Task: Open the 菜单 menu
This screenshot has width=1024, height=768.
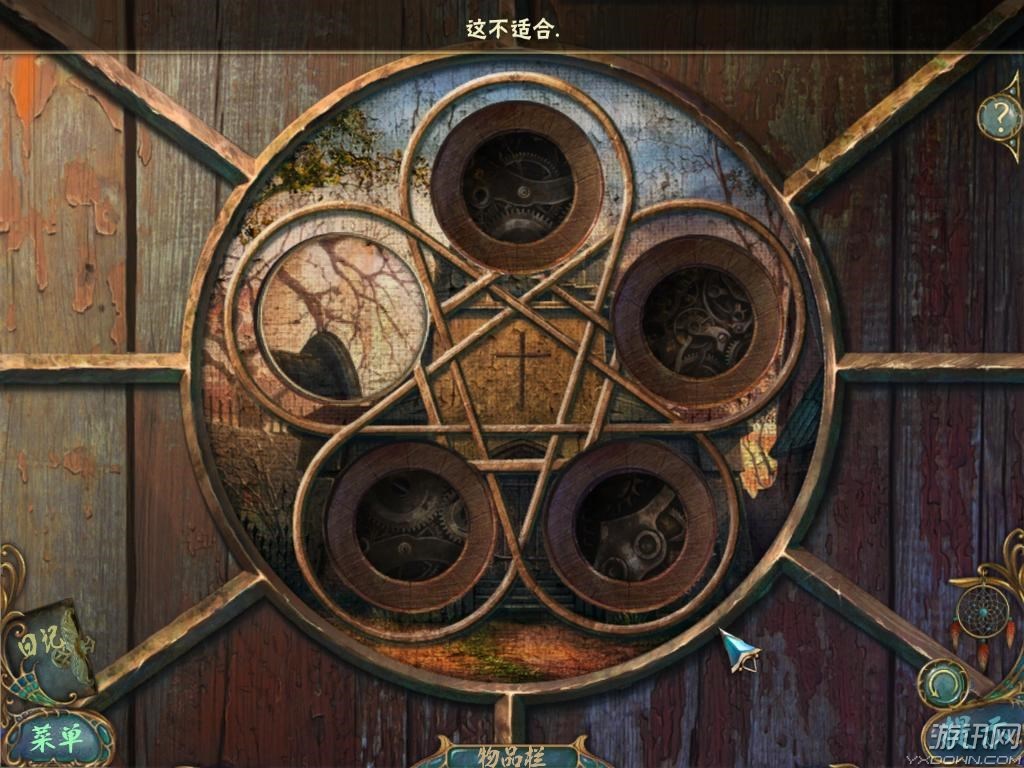Action: [56, 738]
